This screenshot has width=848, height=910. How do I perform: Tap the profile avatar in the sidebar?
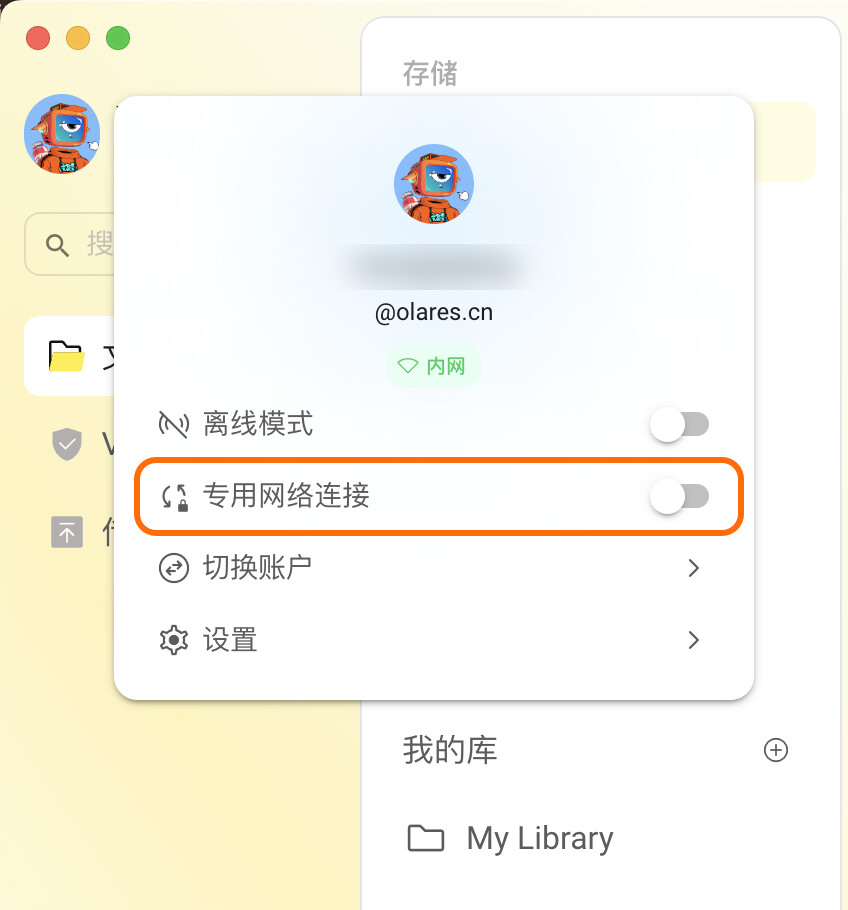62,135
